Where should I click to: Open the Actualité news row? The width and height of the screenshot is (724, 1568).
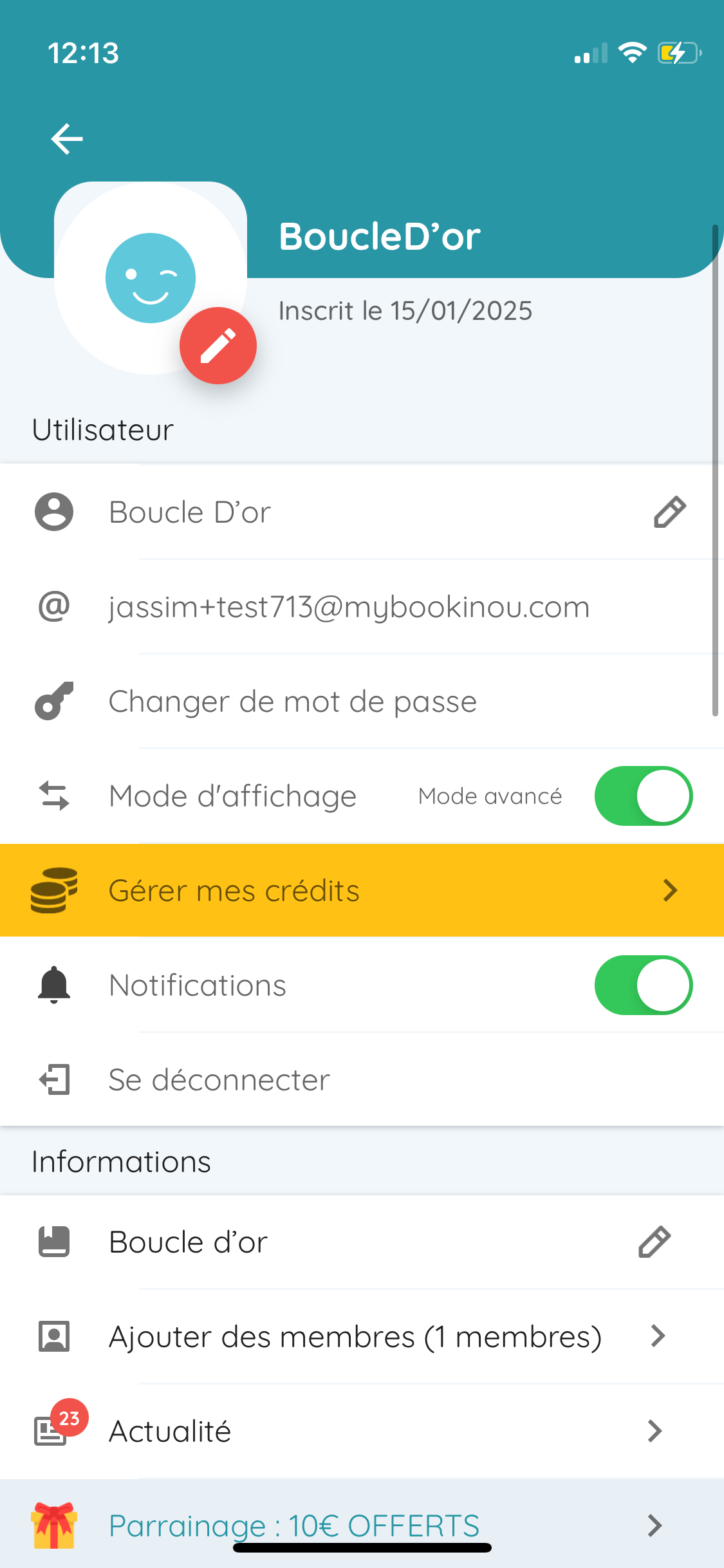(362, 1432)
